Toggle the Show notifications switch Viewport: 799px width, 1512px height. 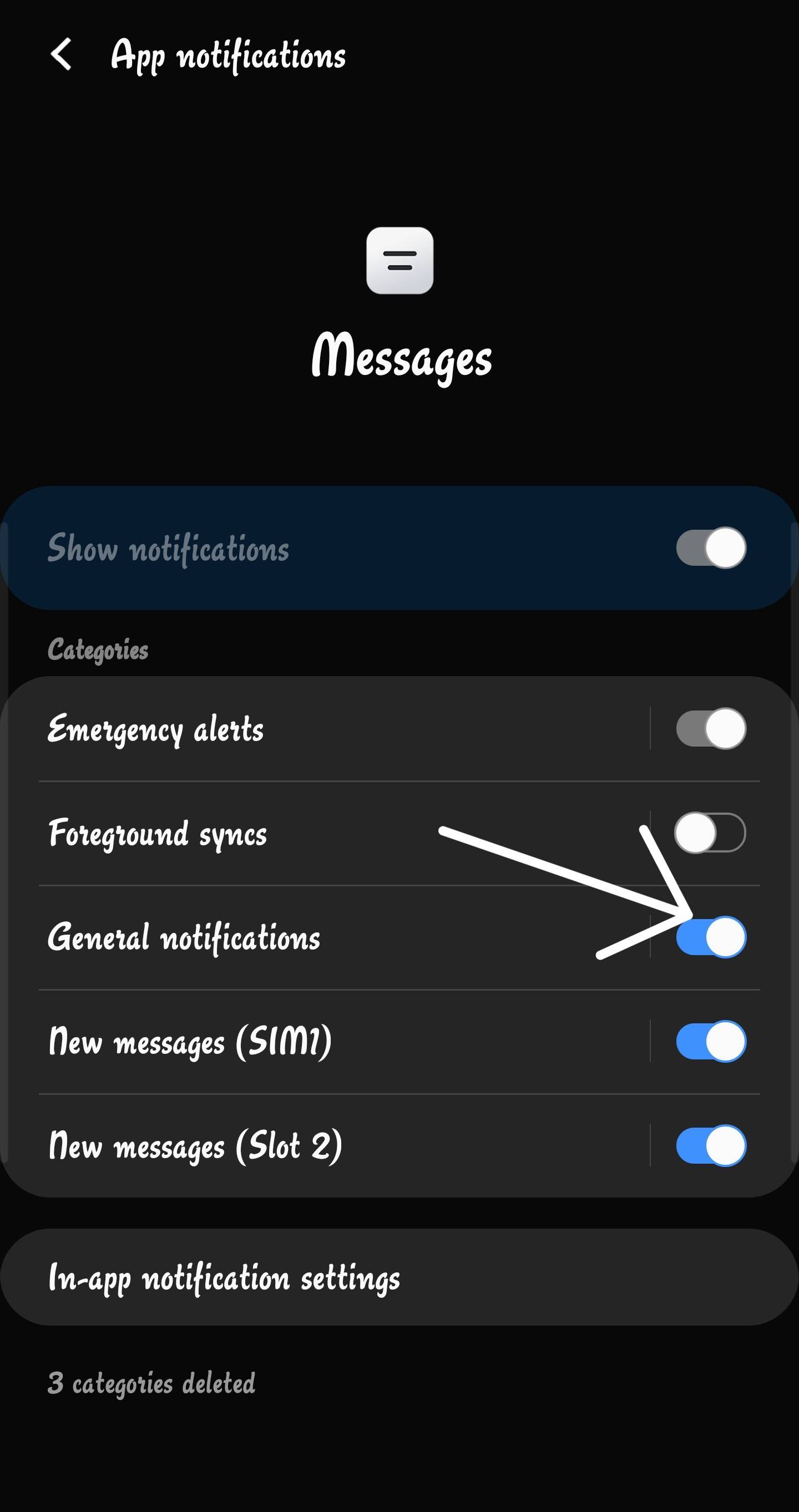coord(710,547)
